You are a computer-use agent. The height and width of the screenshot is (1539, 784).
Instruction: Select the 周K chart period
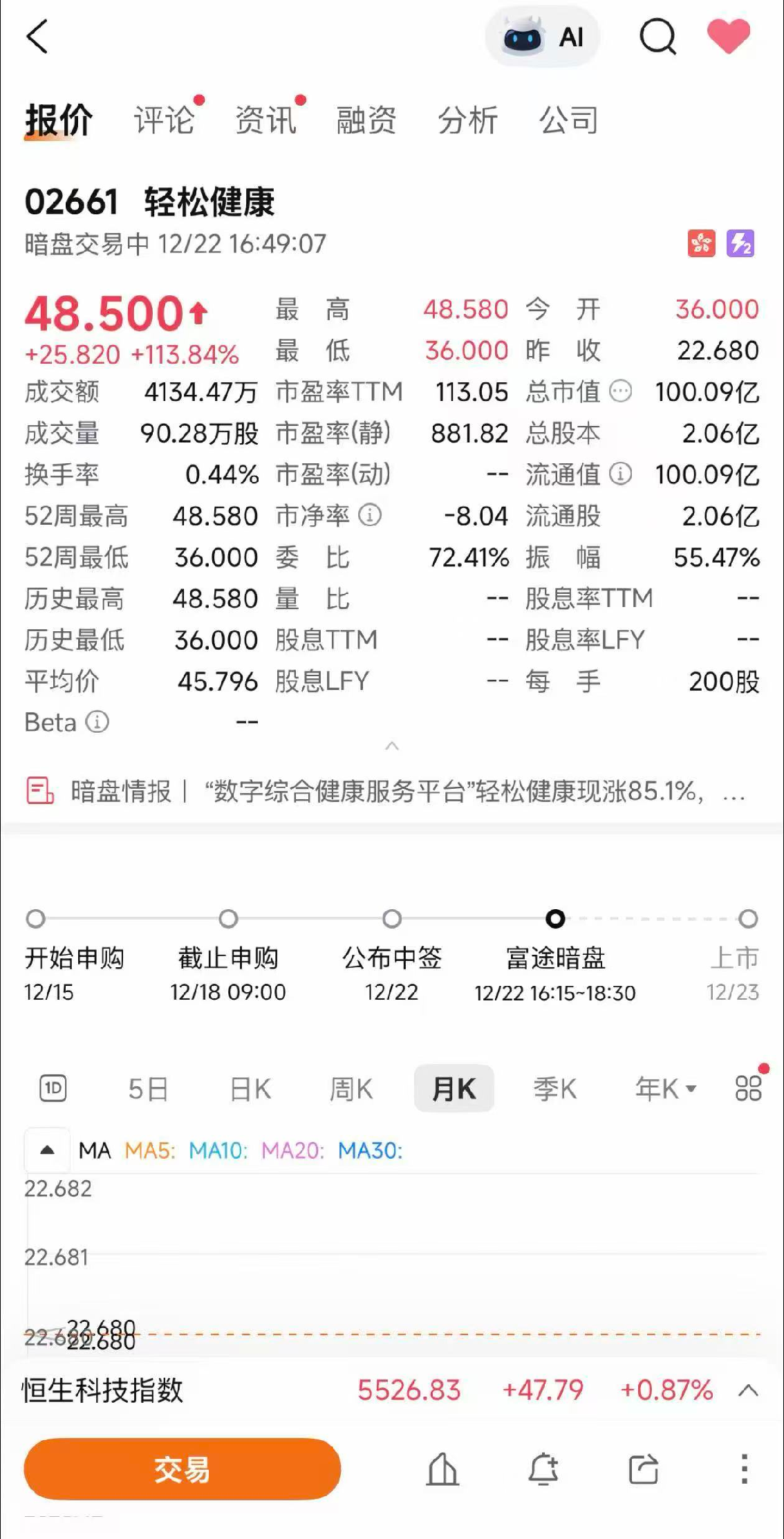coord(351,1089)
